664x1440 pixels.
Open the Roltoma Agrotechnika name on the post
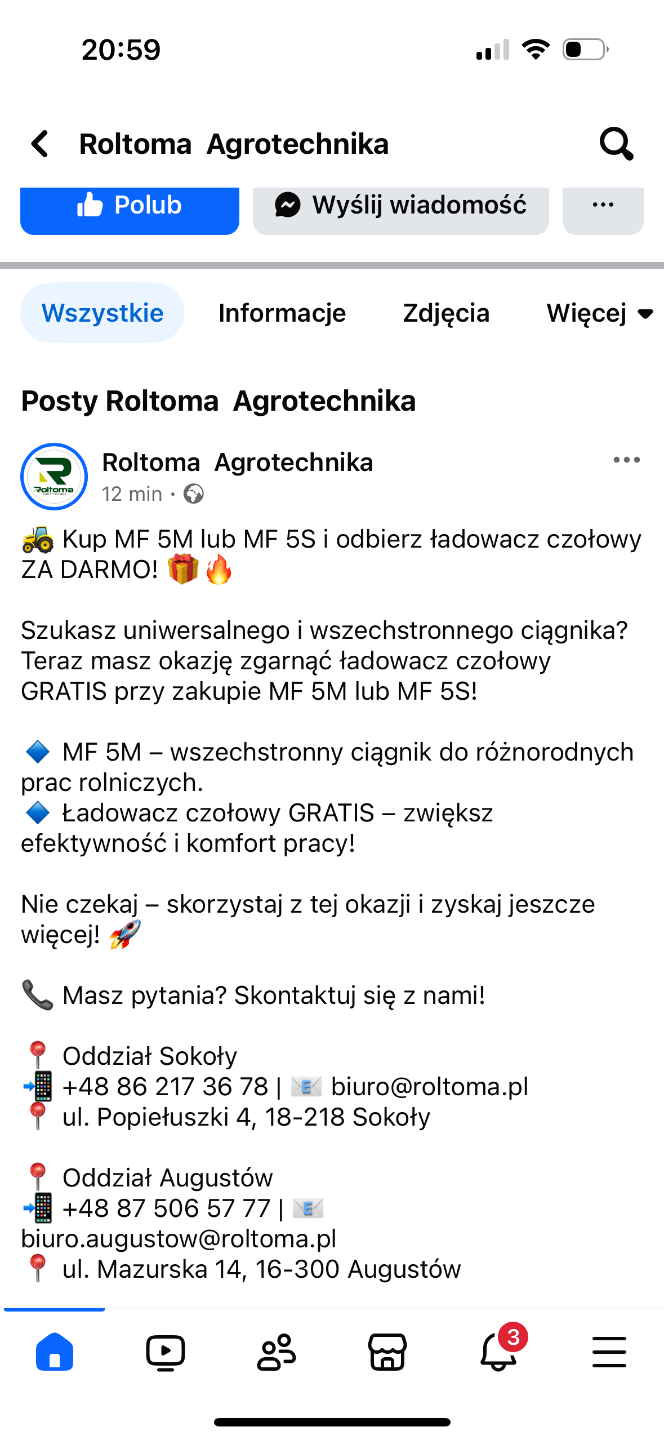pos(237,462)
